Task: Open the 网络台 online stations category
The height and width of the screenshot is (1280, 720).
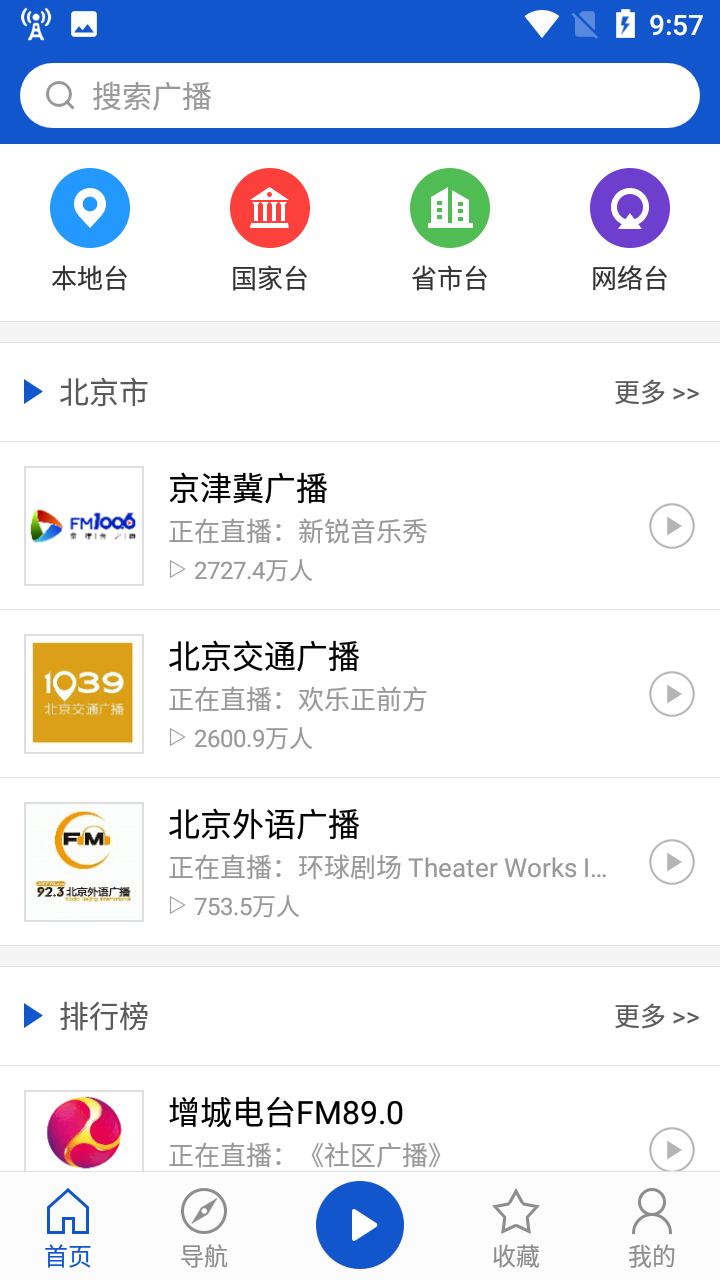Action: click(x=630, y=230)
